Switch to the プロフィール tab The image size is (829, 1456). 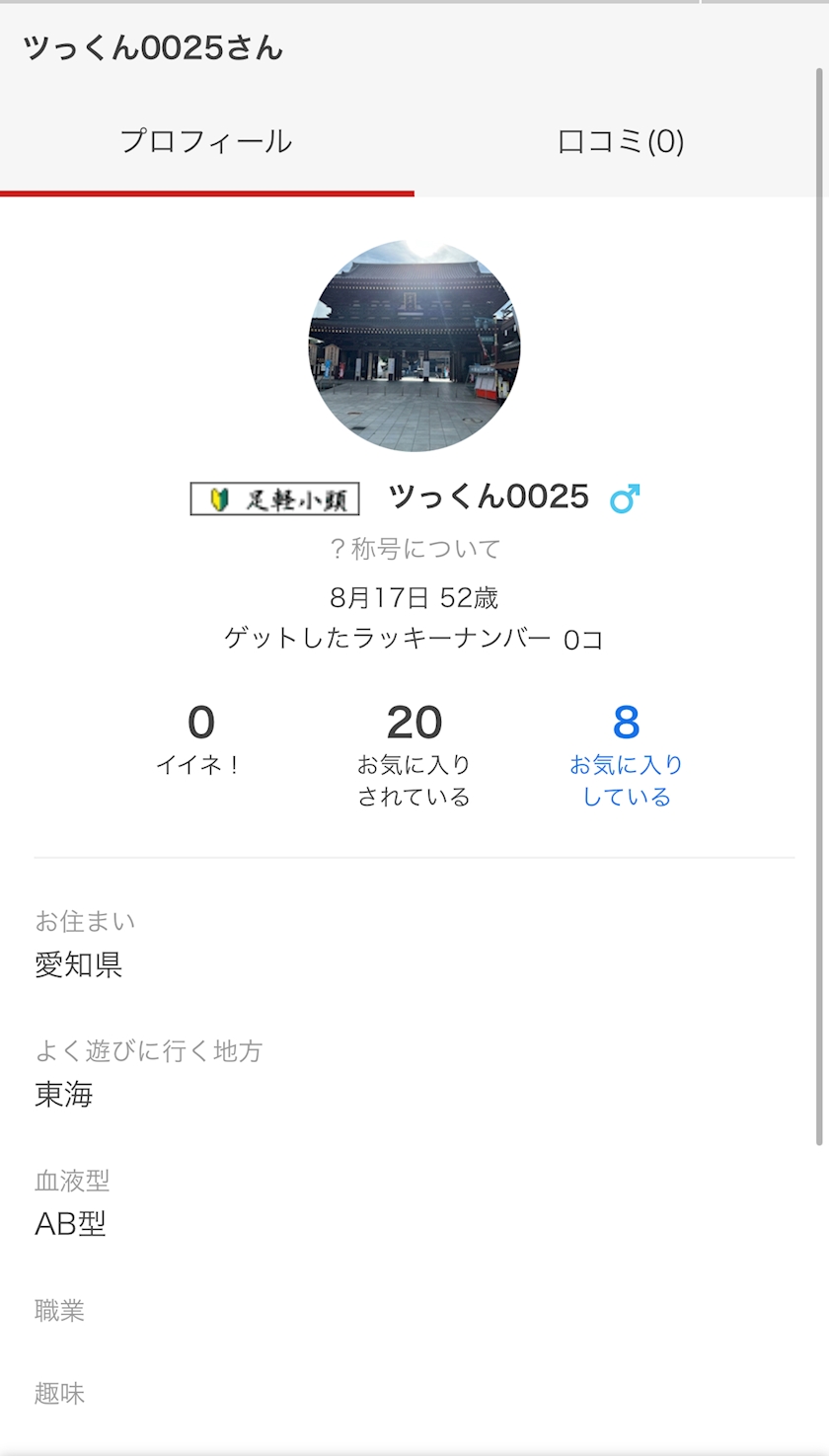point(206,142)
